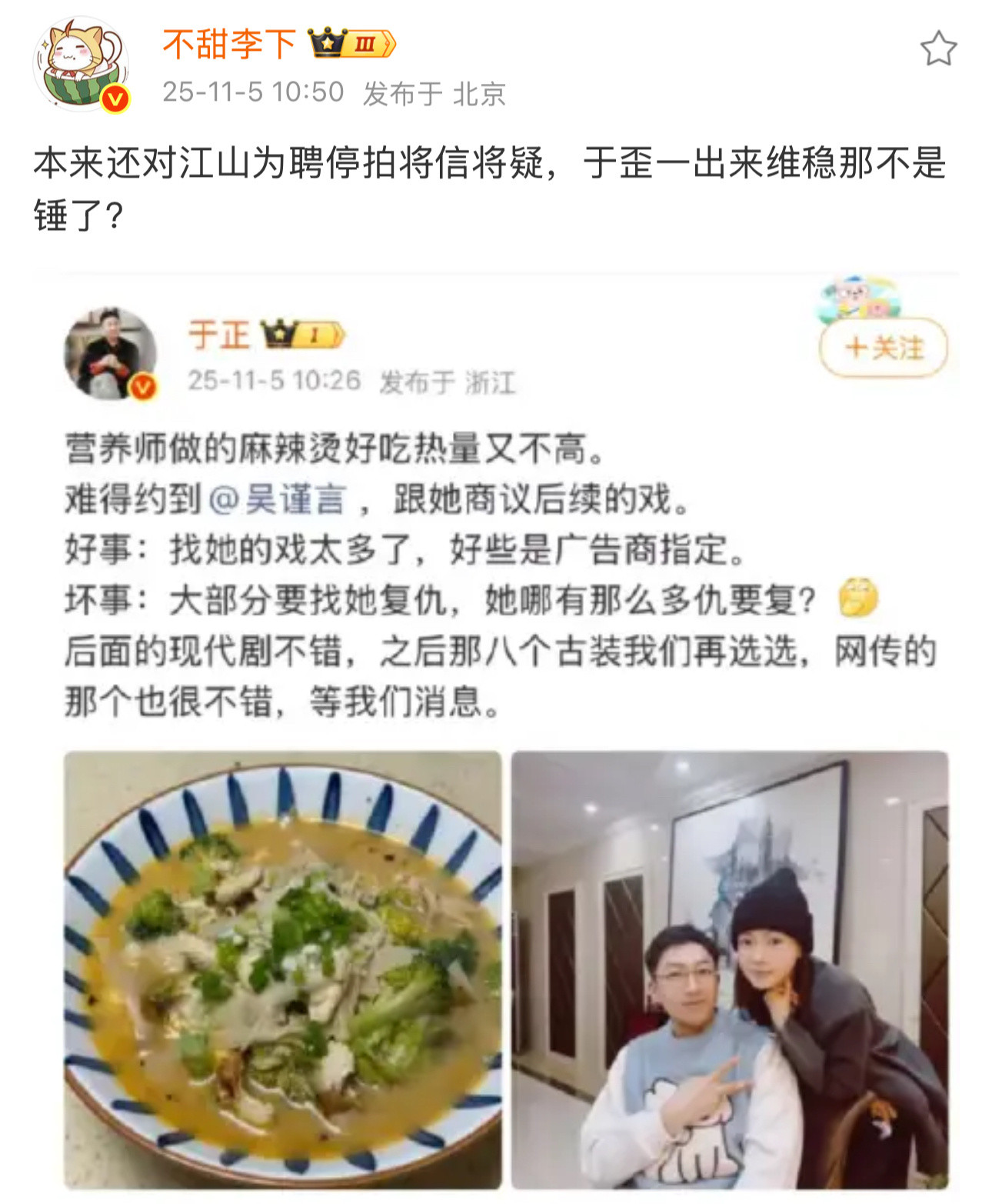992x1204 pixels.
Task: View the photo of 于正 and 吴谨言
Action: coord(731,969)
